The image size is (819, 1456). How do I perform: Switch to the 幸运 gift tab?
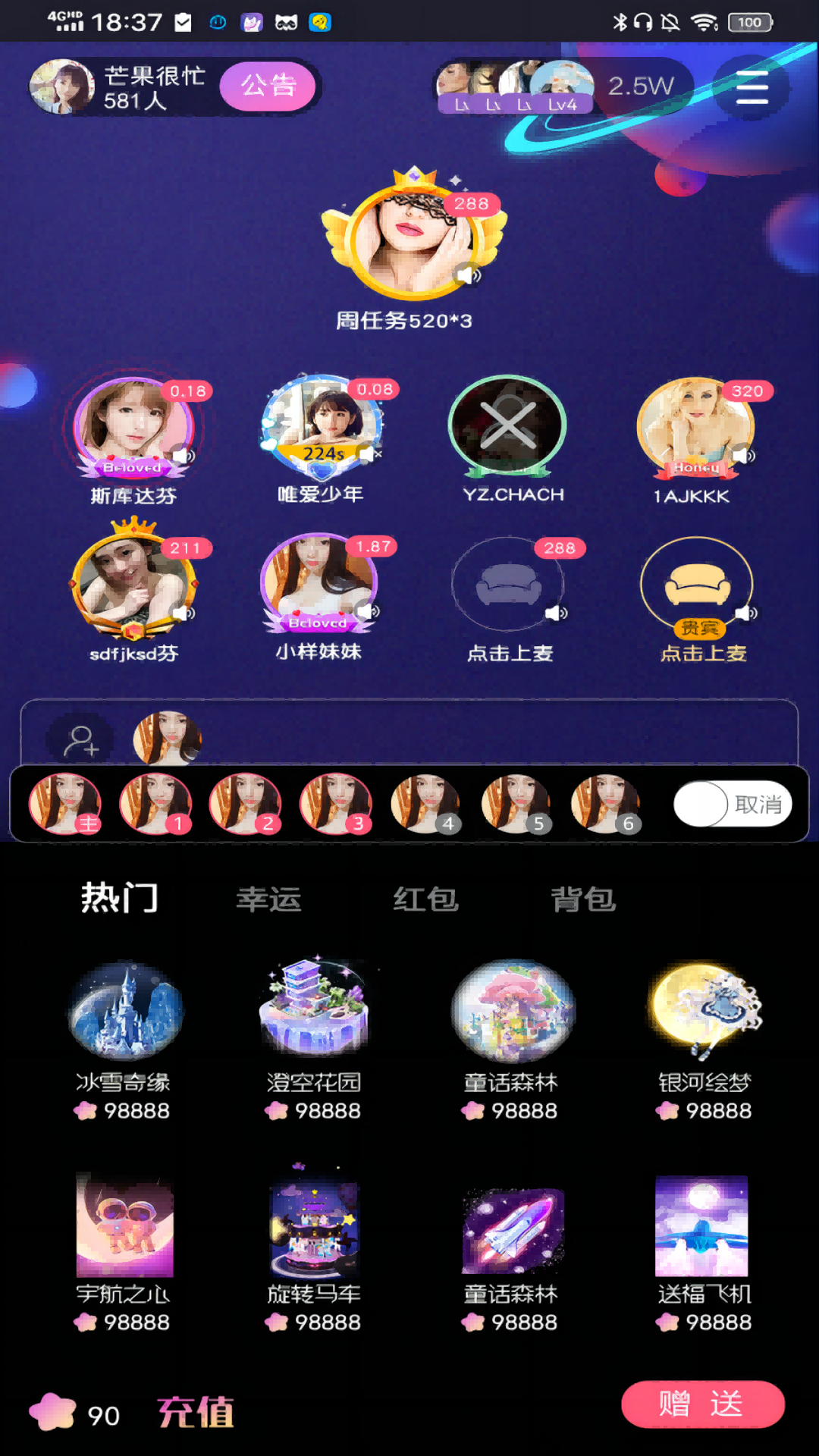click(x=268, y=899)
